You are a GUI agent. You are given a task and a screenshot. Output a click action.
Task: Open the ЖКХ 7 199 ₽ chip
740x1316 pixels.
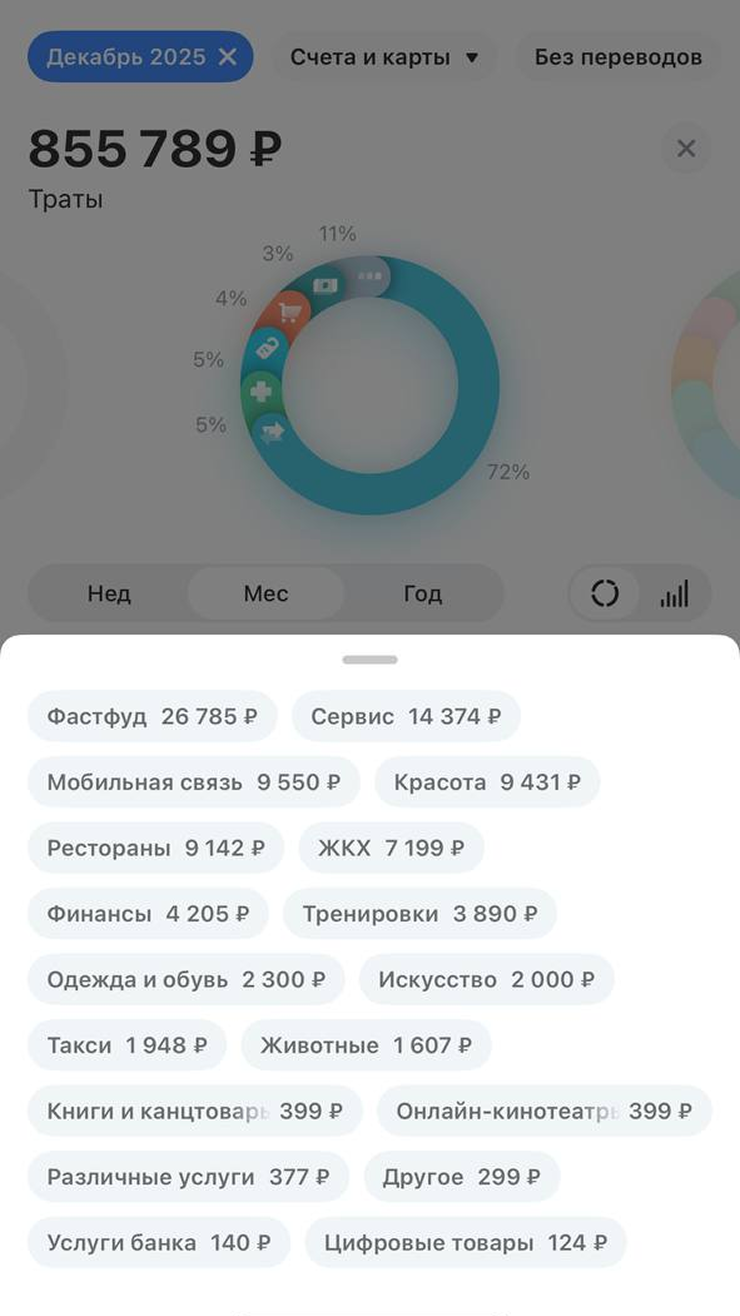coord(390,849)
